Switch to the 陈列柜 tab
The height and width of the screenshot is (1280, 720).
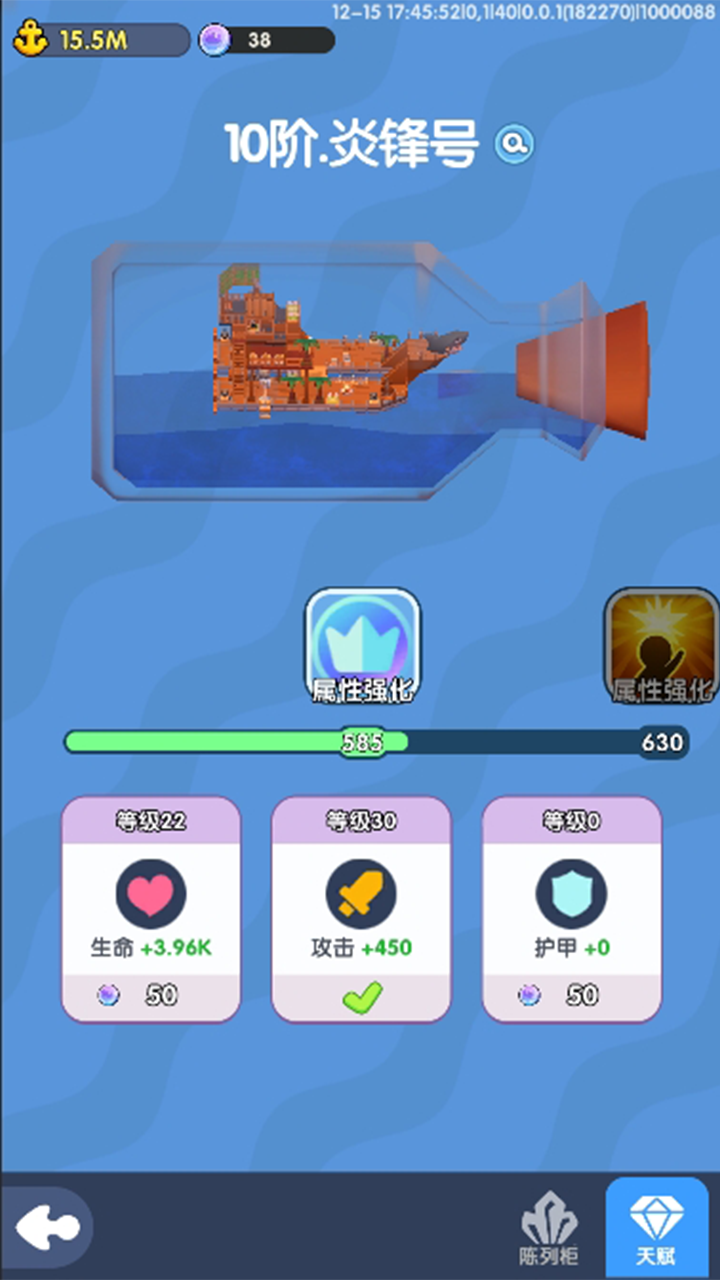(549, 1228)
